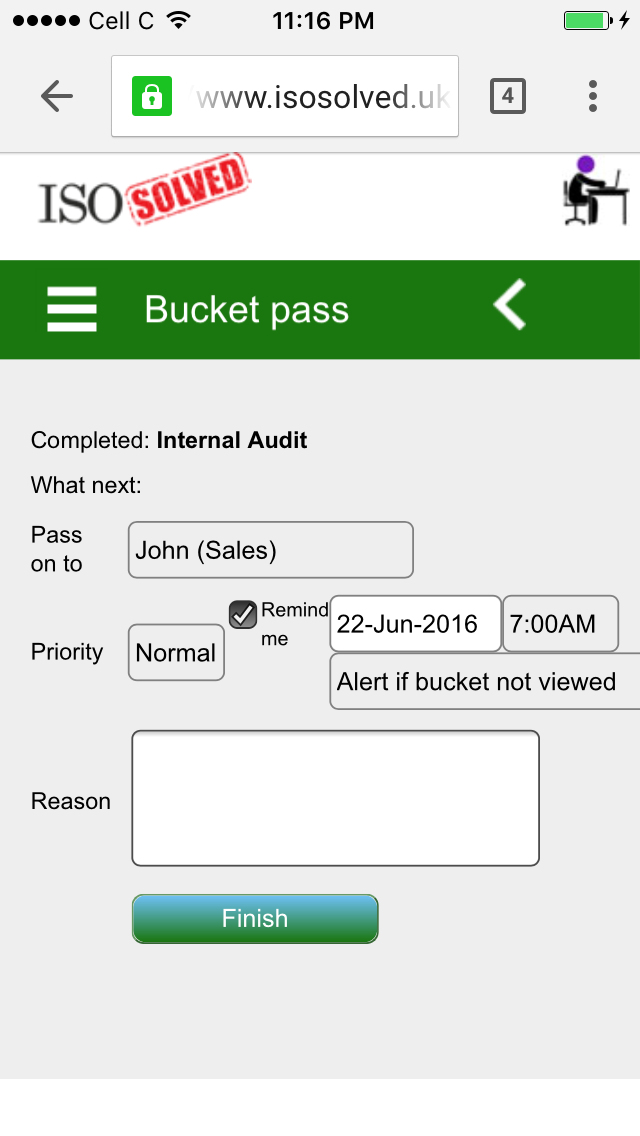Edit the reminder date 22-Jun-2016
This screenshot has width=640, height=1136.
pyautogui.click(x=415, y=624)
